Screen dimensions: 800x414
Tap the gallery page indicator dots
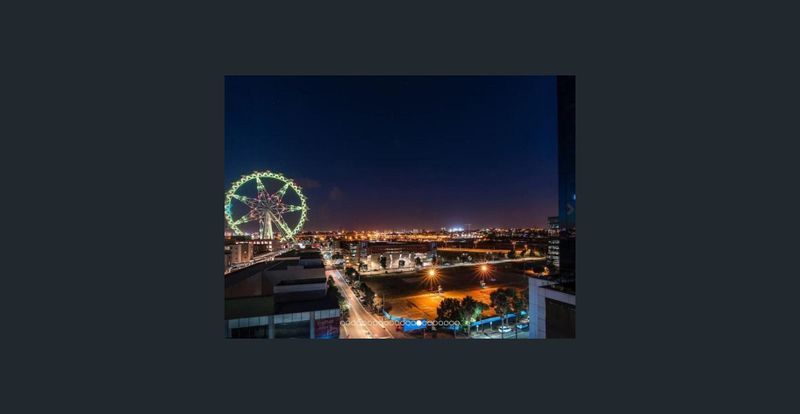[x=400, y=323]
